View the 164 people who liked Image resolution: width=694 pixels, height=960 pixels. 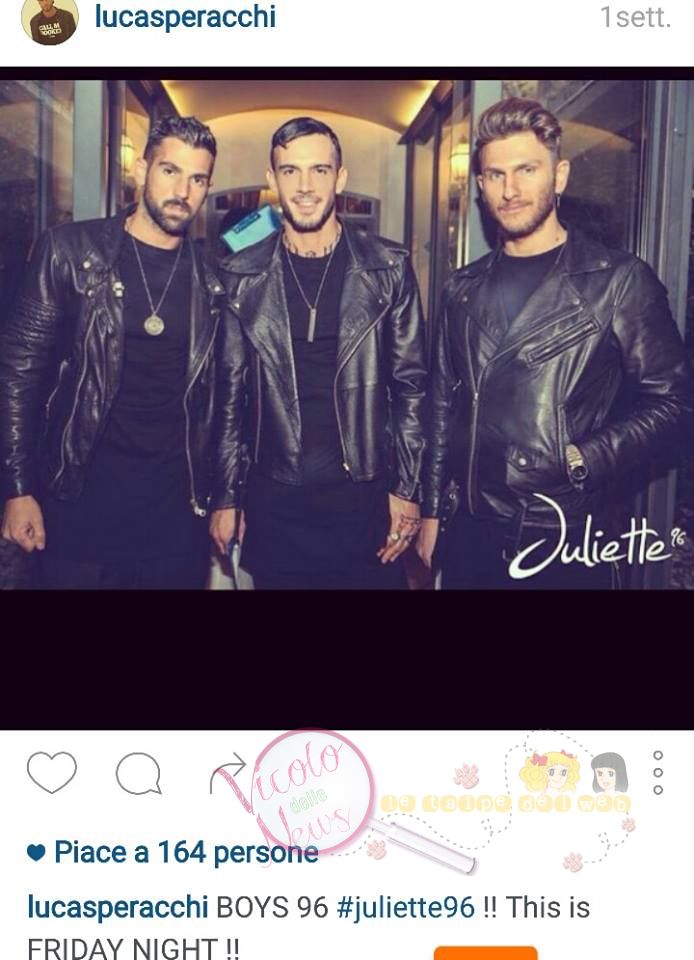(x=185, y=853)
